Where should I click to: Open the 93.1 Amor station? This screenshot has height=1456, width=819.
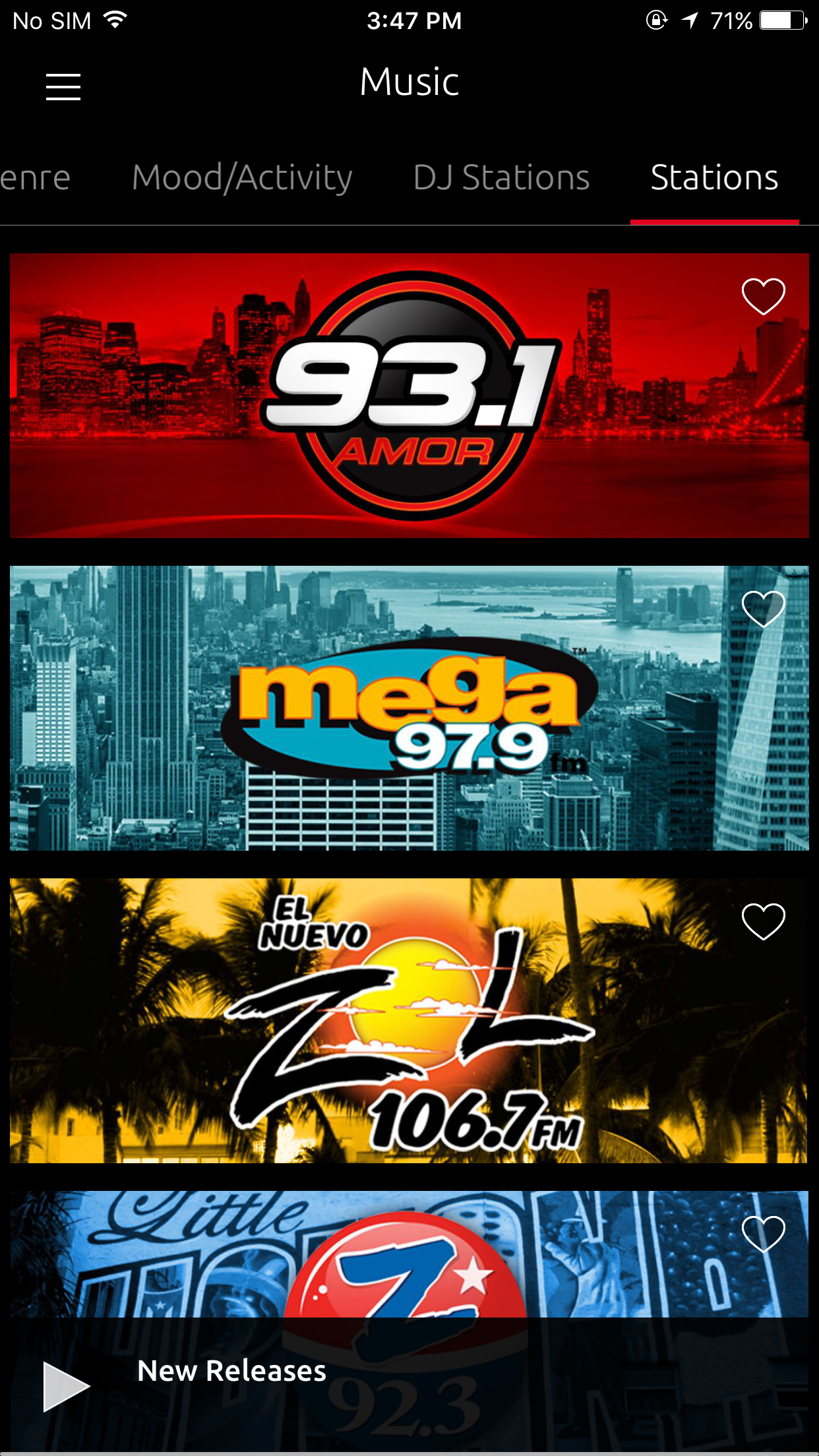pyautogui.click(x=409, y=396)
